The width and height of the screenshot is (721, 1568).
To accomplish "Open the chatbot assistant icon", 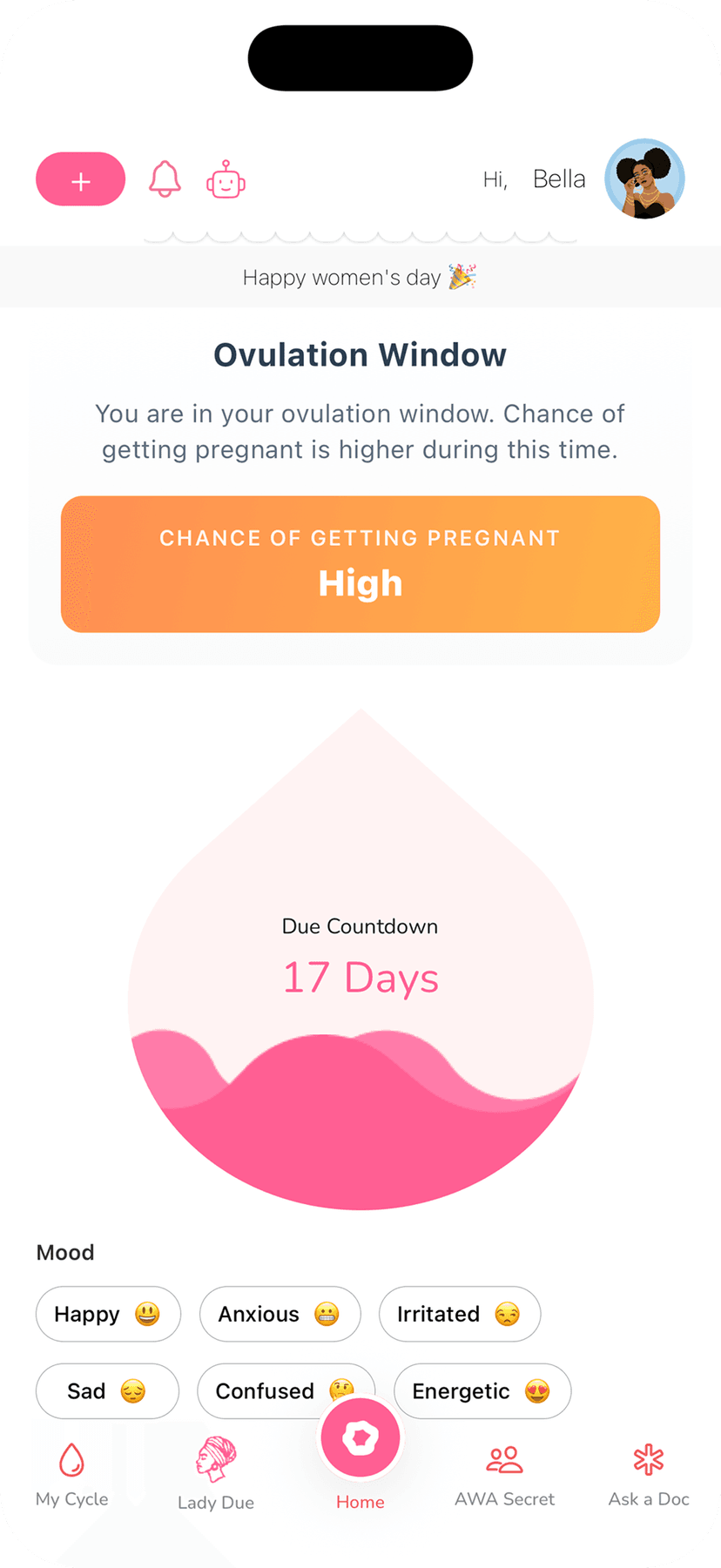I will pos(226,179).
